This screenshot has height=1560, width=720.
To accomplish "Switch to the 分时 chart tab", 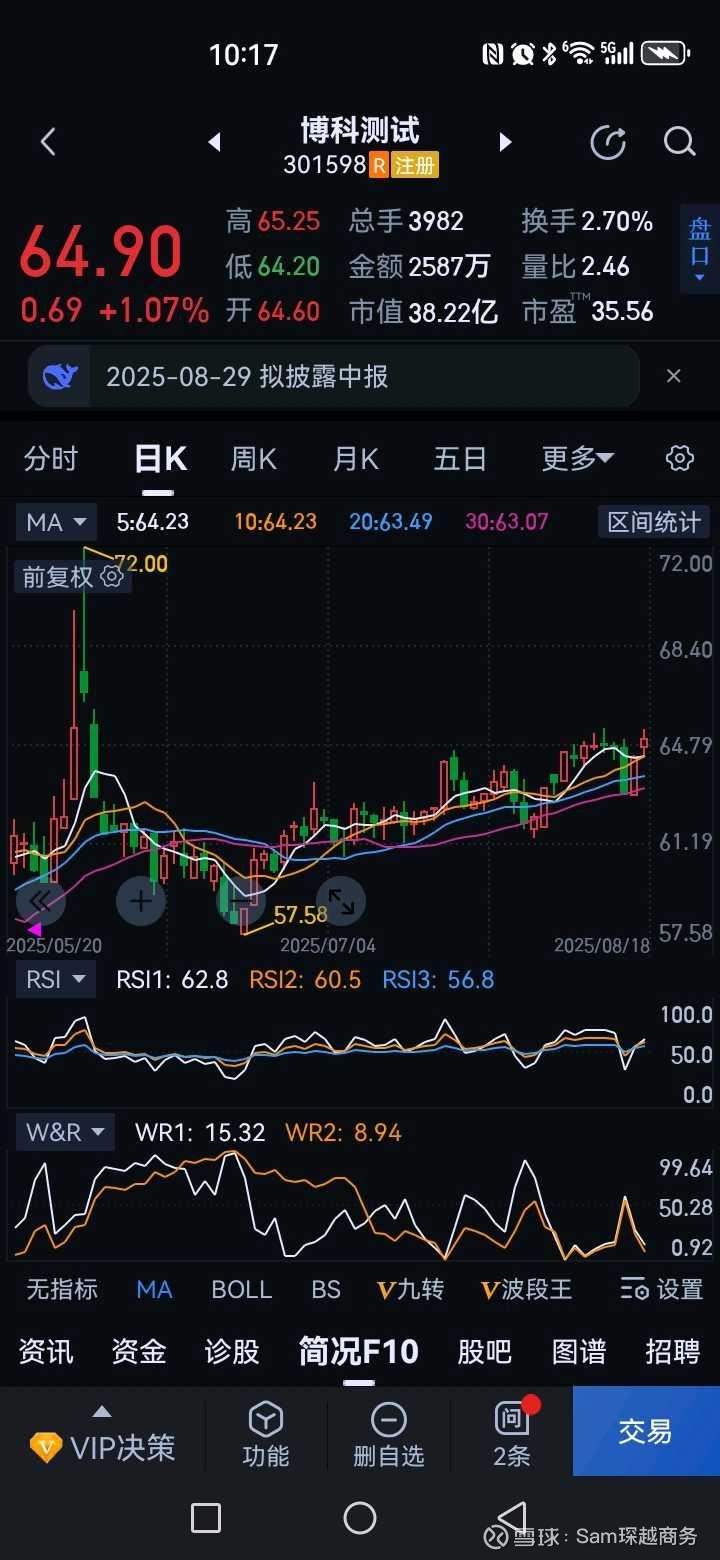I will pos(50,459).
